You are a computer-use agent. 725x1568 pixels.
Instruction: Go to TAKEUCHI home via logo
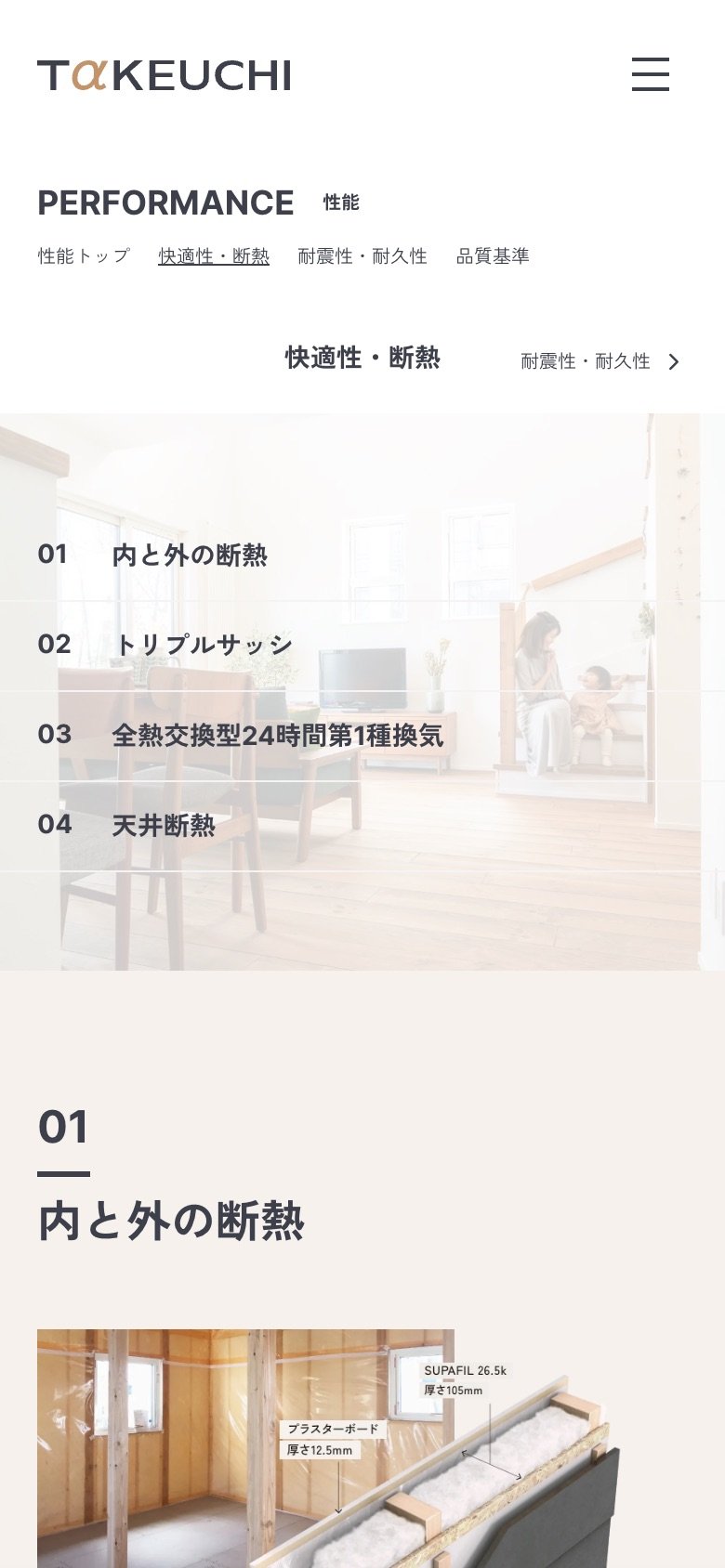(x=164, y=75)
